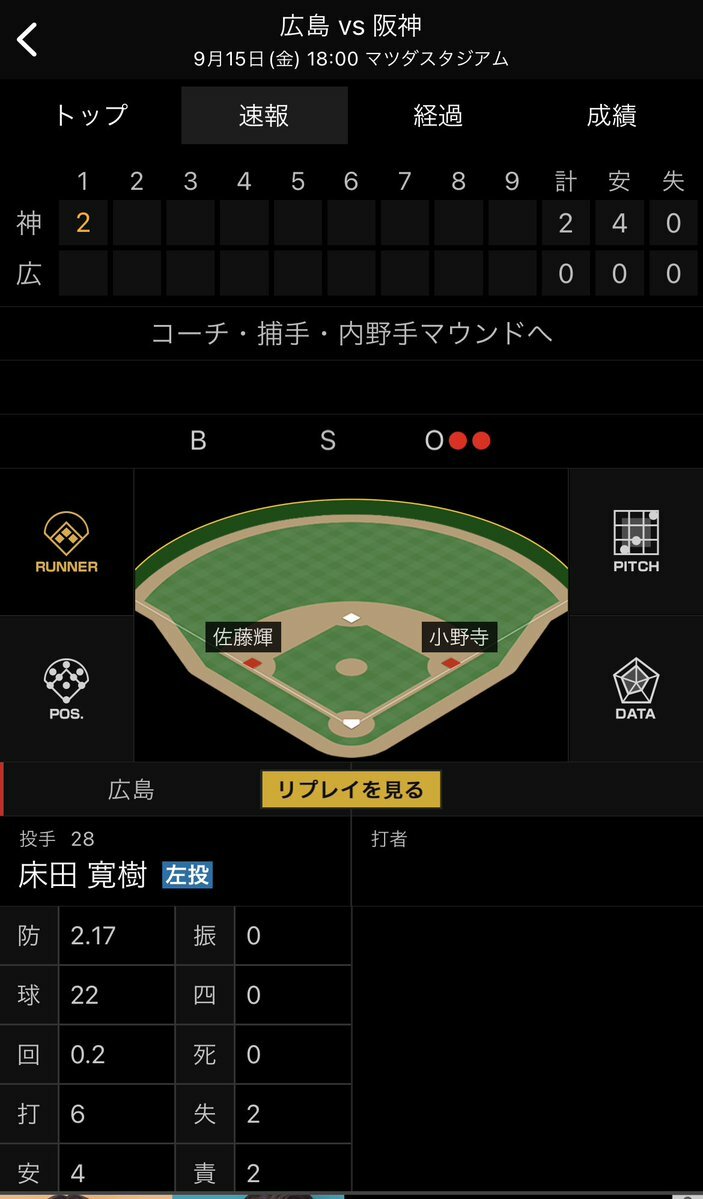
Task: Open the 経過 tab
Action: click(438, 116)
